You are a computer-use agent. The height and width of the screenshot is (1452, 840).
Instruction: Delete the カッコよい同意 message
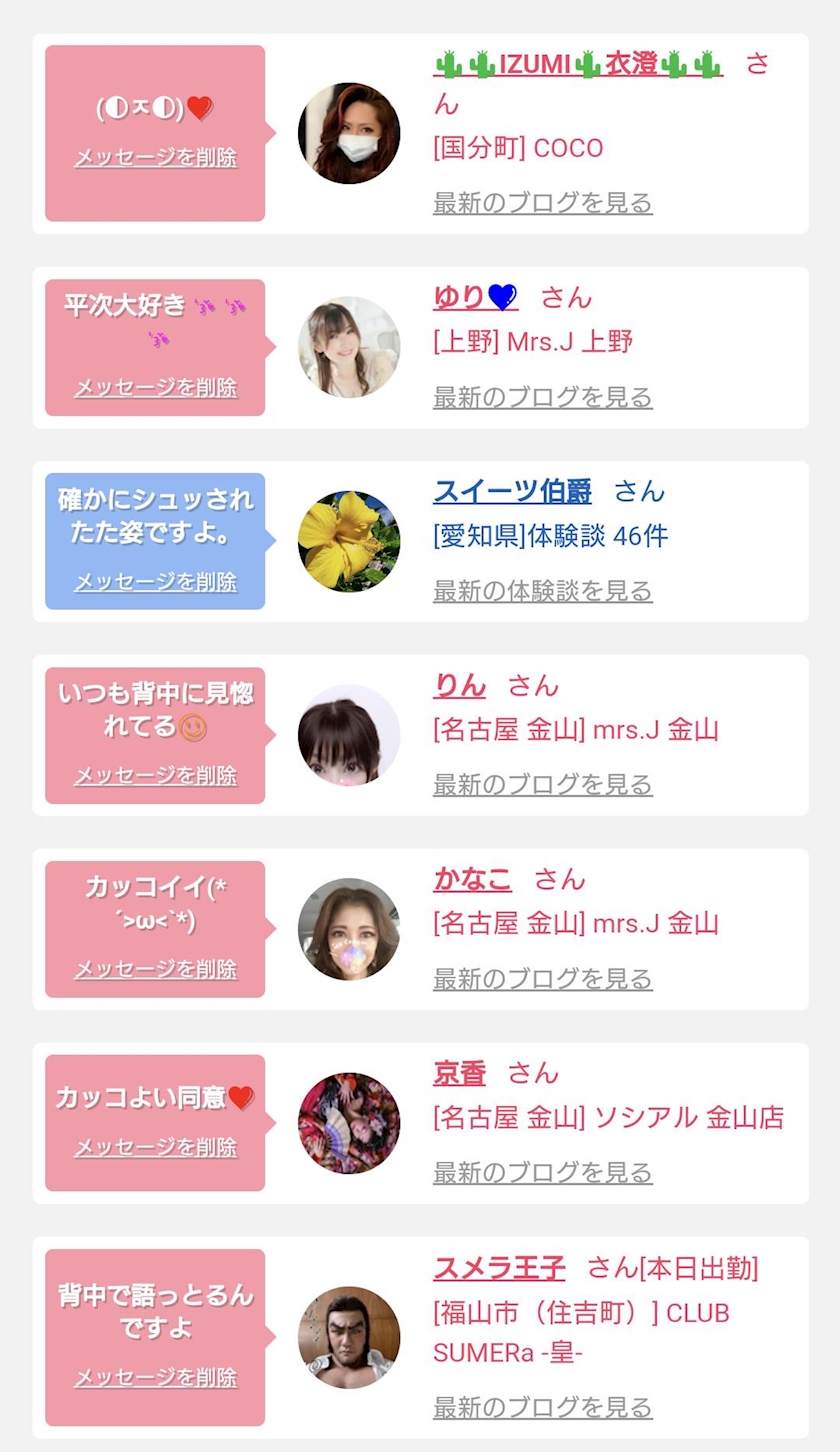coord(155,1147)
